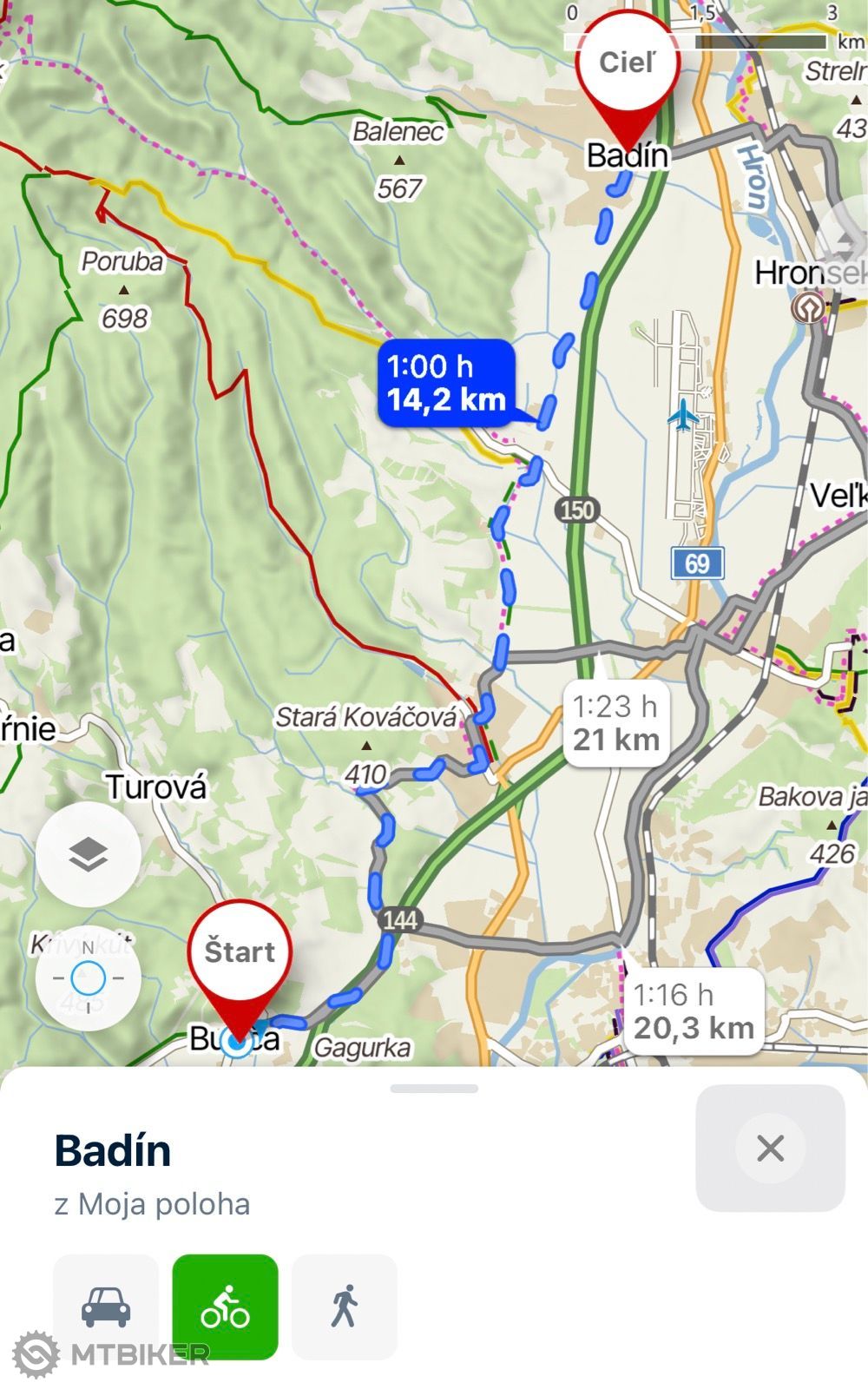Image resolution: width=868 pixels, height=1389 pixels.
Task: Switch to car routing mode
Action: (106, 1307)
